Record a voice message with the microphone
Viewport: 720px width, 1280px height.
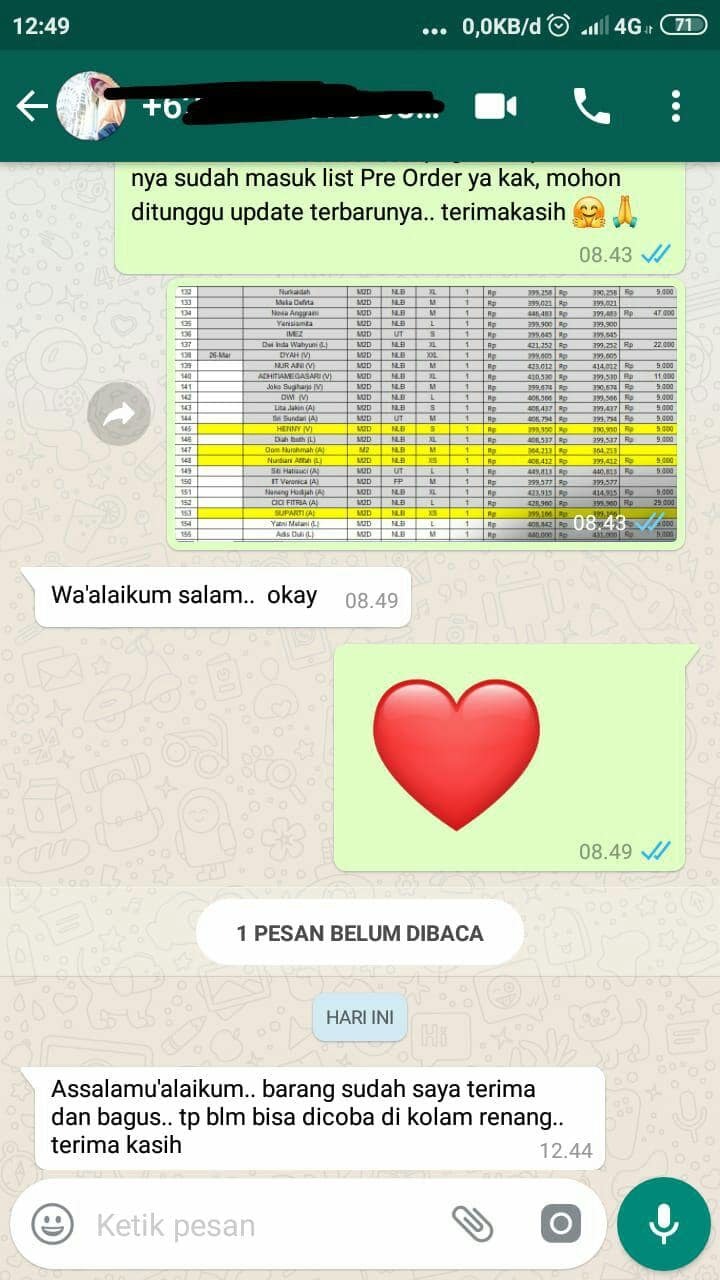pos(663,1224)
